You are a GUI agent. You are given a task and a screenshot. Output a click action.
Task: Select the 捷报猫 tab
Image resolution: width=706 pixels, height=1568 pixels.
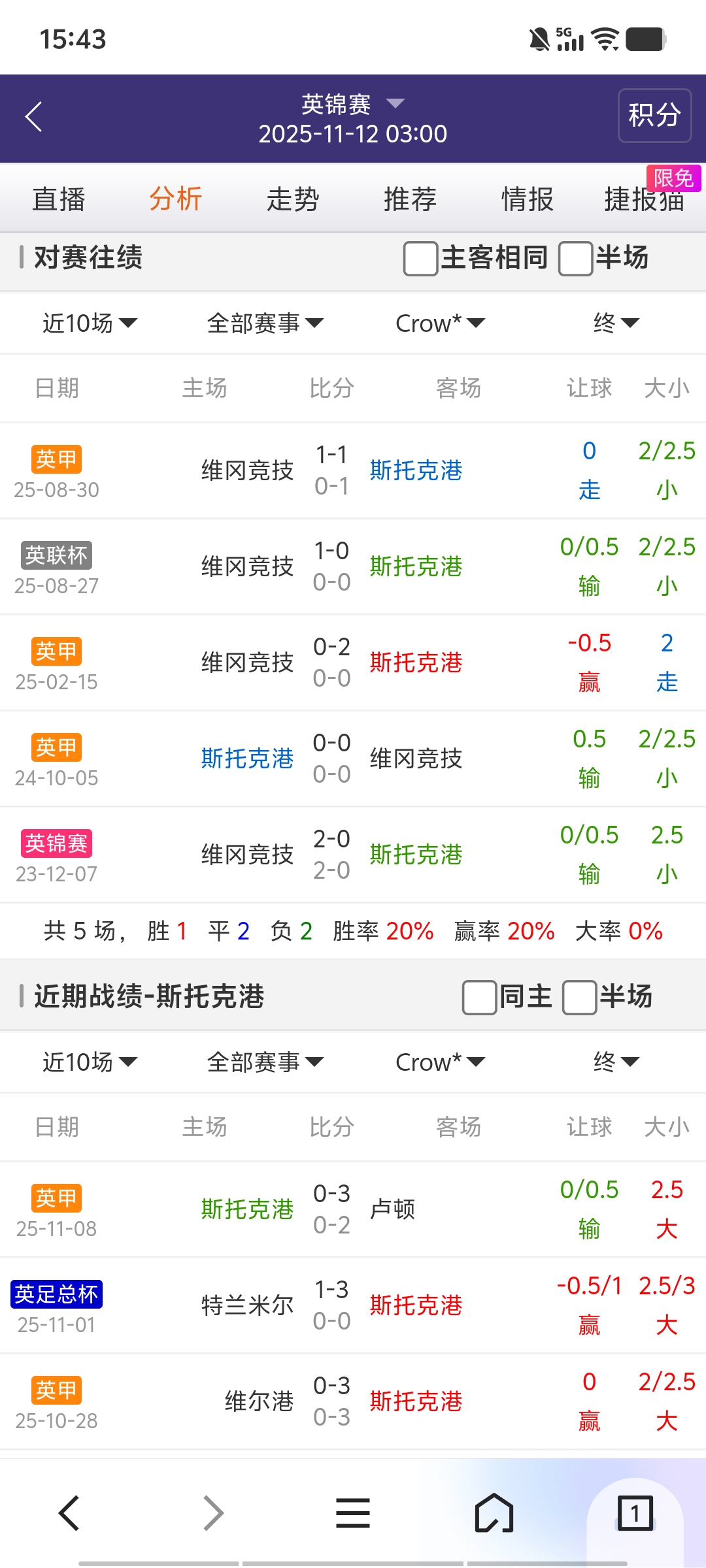click(644, 199)
